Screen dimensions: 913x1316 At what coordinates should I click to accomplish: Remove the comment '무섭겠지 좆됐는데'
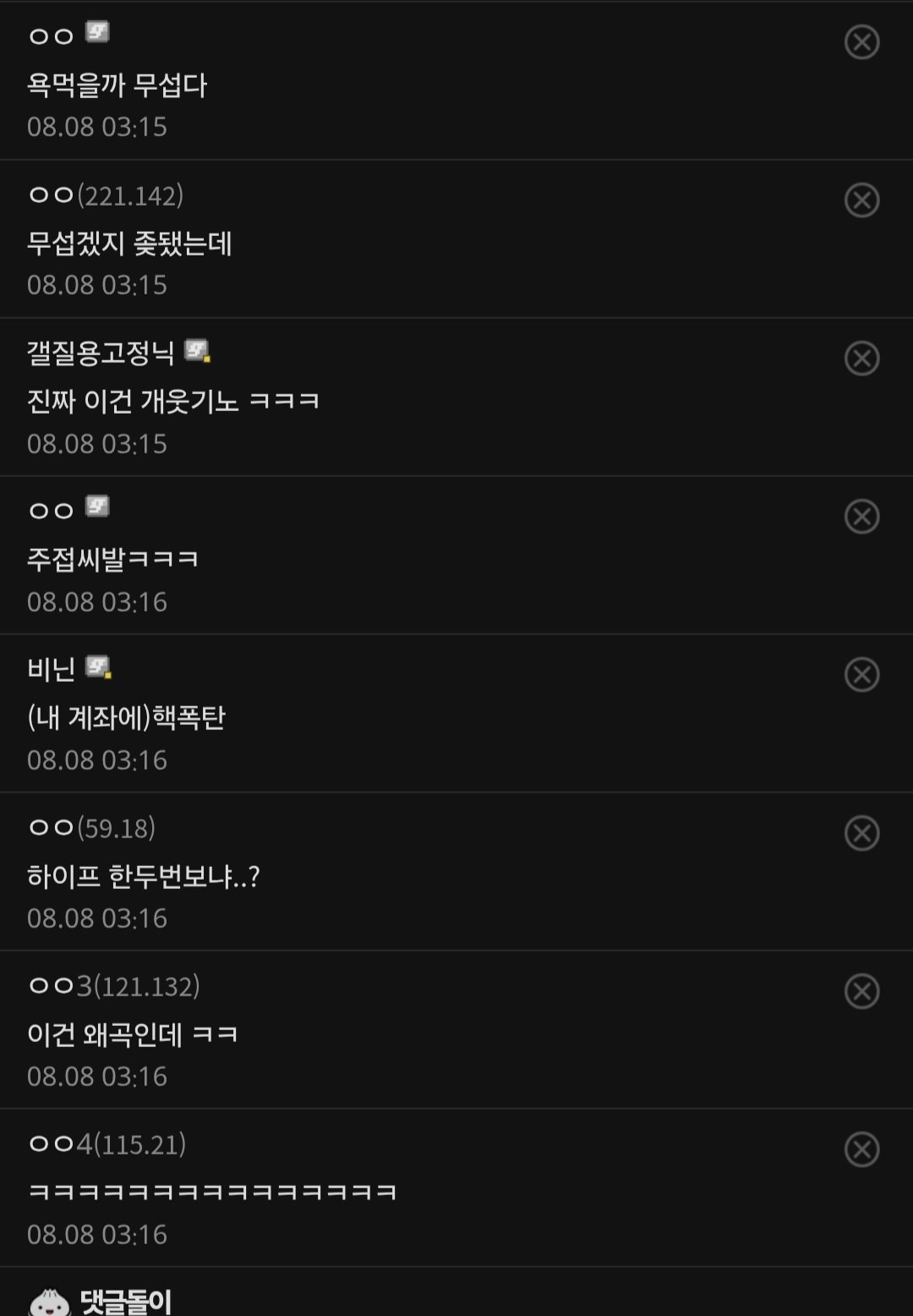[x=861, y=200]
